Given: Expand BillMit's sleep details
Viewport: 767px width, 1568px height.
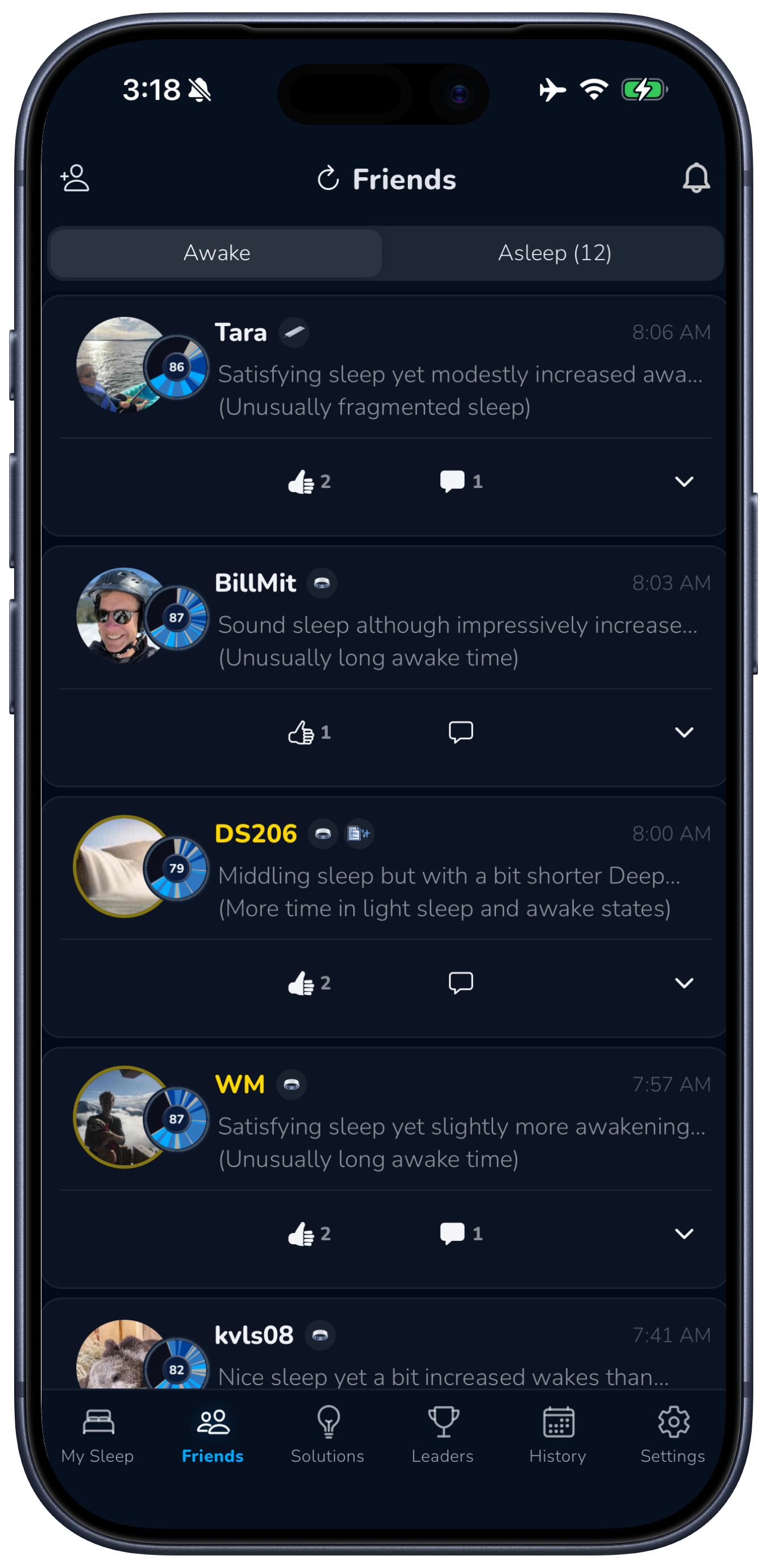Looking at the screenshot, I should tap(683, 732).
